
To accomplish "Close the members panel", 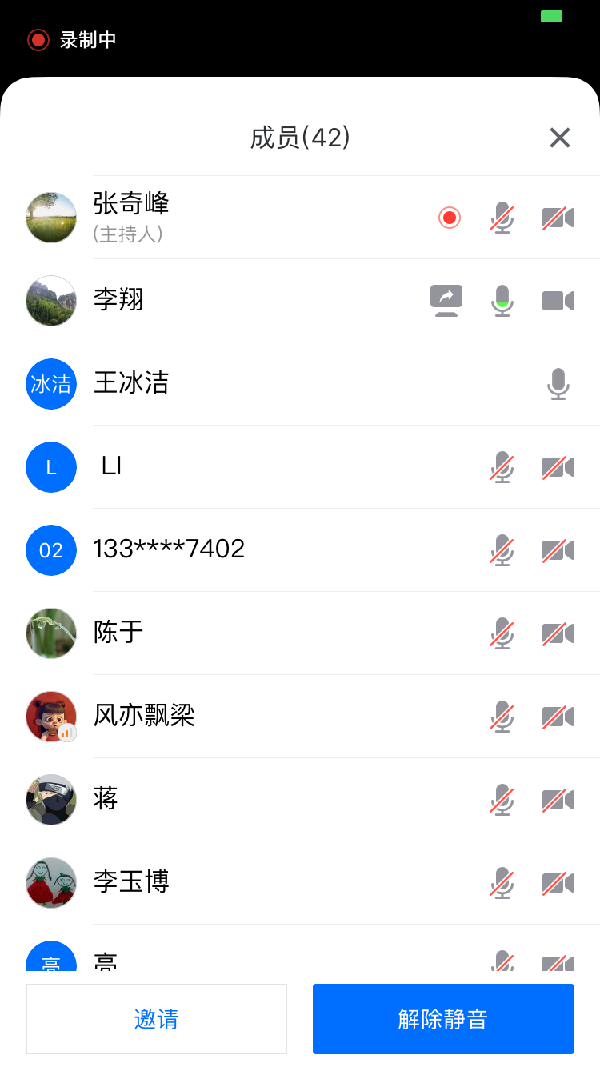I will coord(559,138).
